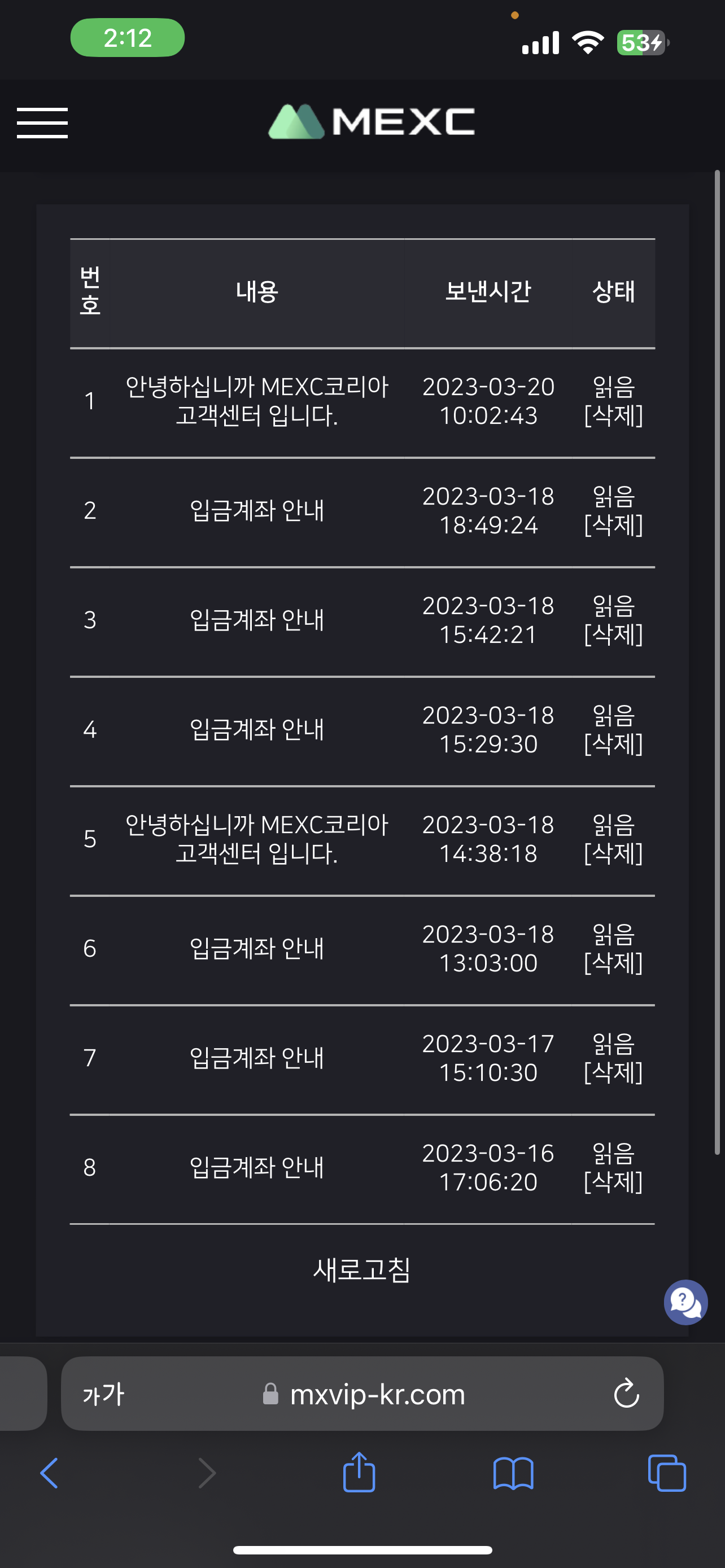Delete message sent at 18:49:24
This screenshot has width=725, height=1568.
pos(613,526)
